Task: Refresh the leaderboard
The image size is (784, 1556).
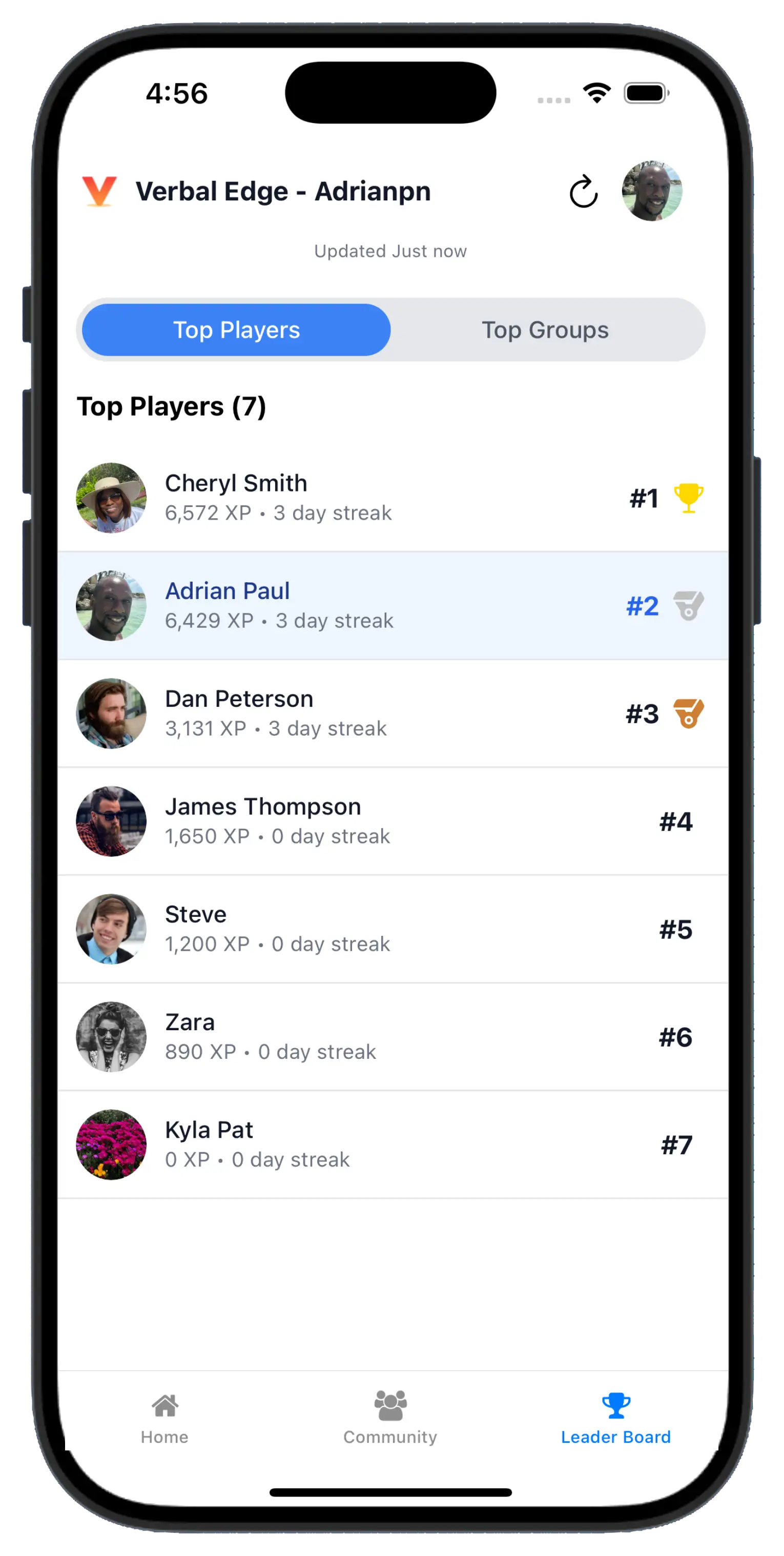Action: coord(583,192)
